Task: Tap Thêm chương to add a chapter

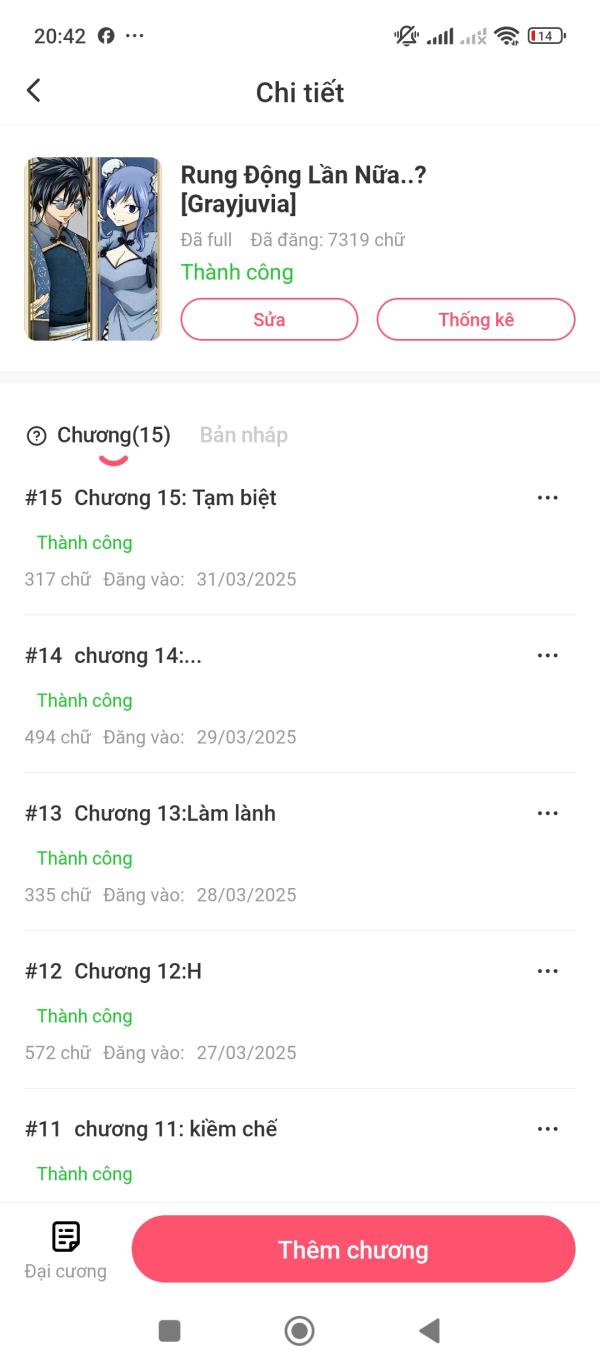Action: [x=353, y=1250]
